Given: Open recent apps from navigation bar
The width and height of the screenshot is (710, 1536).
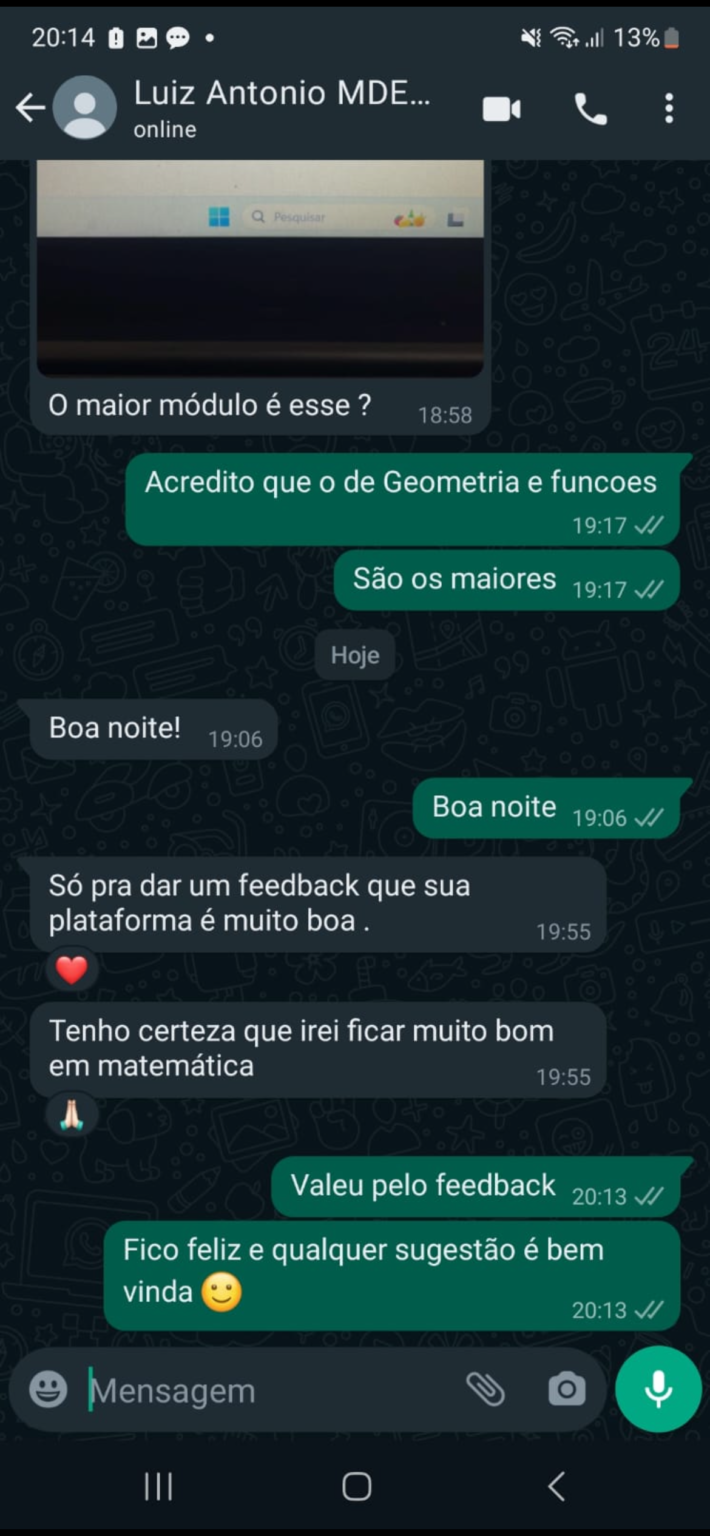Looking at the screenshot, I should tap(158, 1486).
